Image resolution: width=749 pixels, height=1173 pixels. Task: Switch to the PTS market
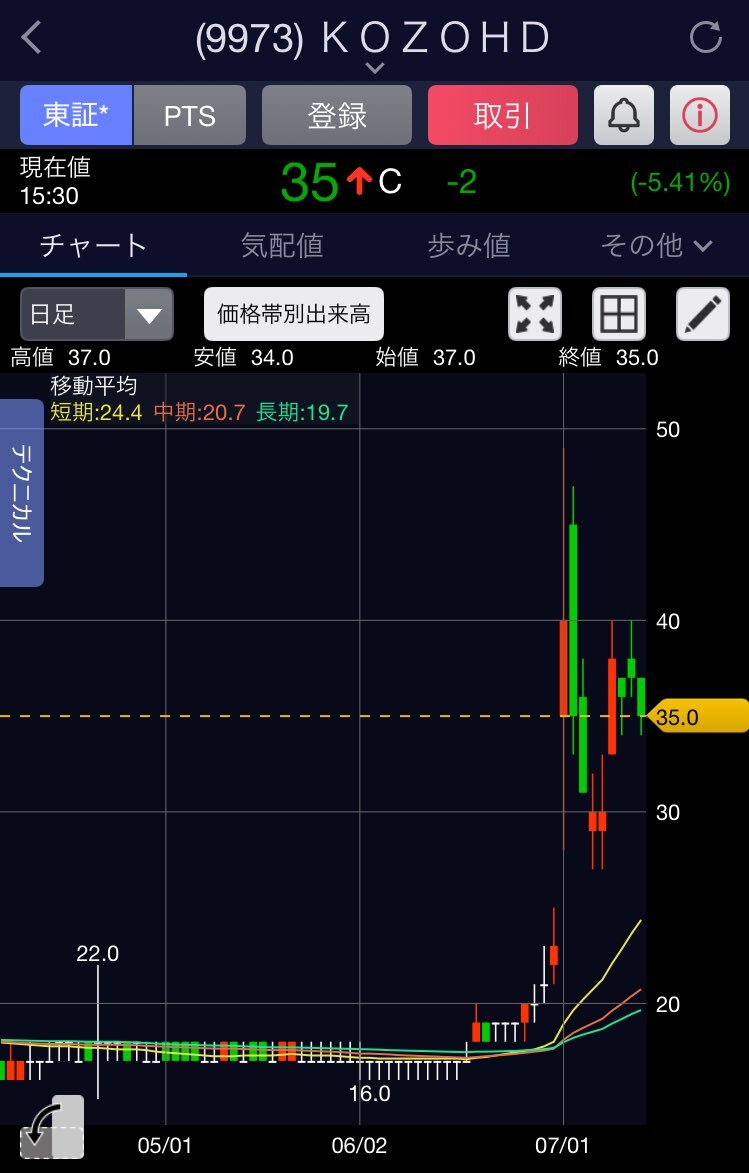190,115
